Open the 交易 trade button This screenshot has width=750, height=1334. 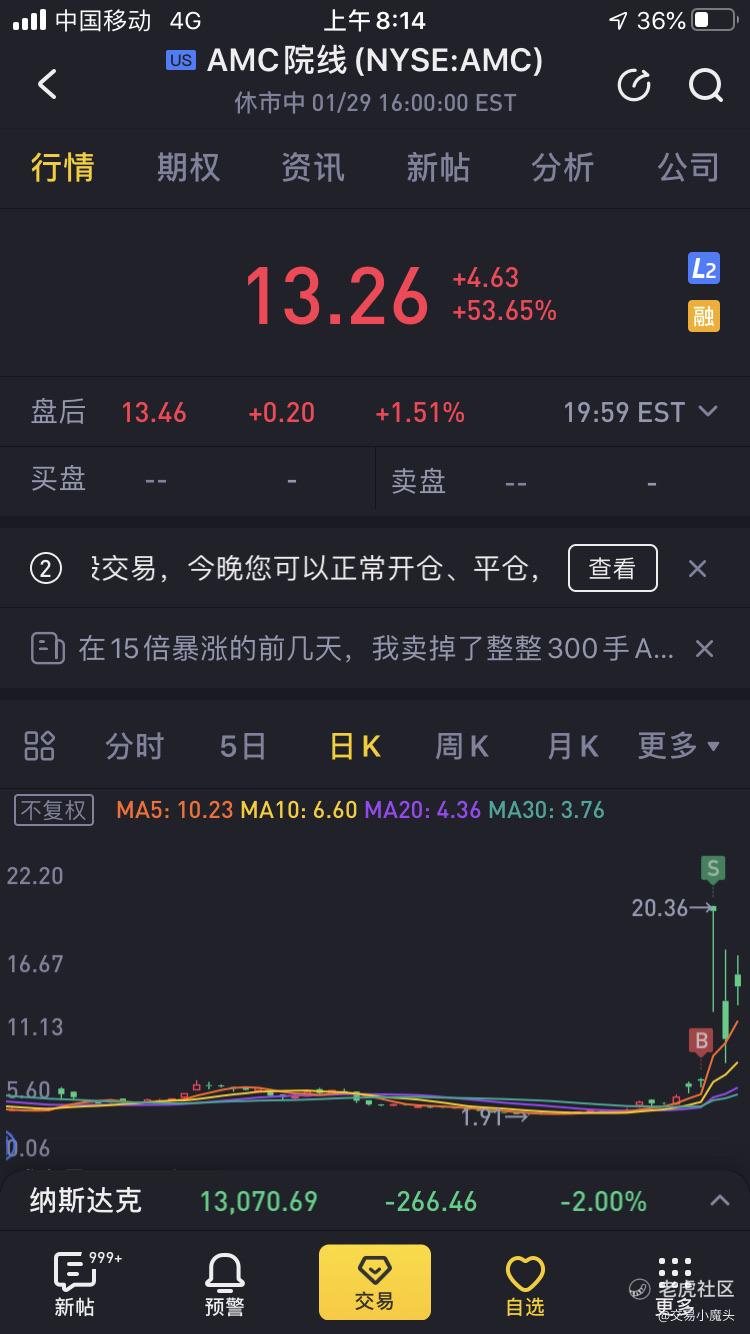(x=375, y=1282)
